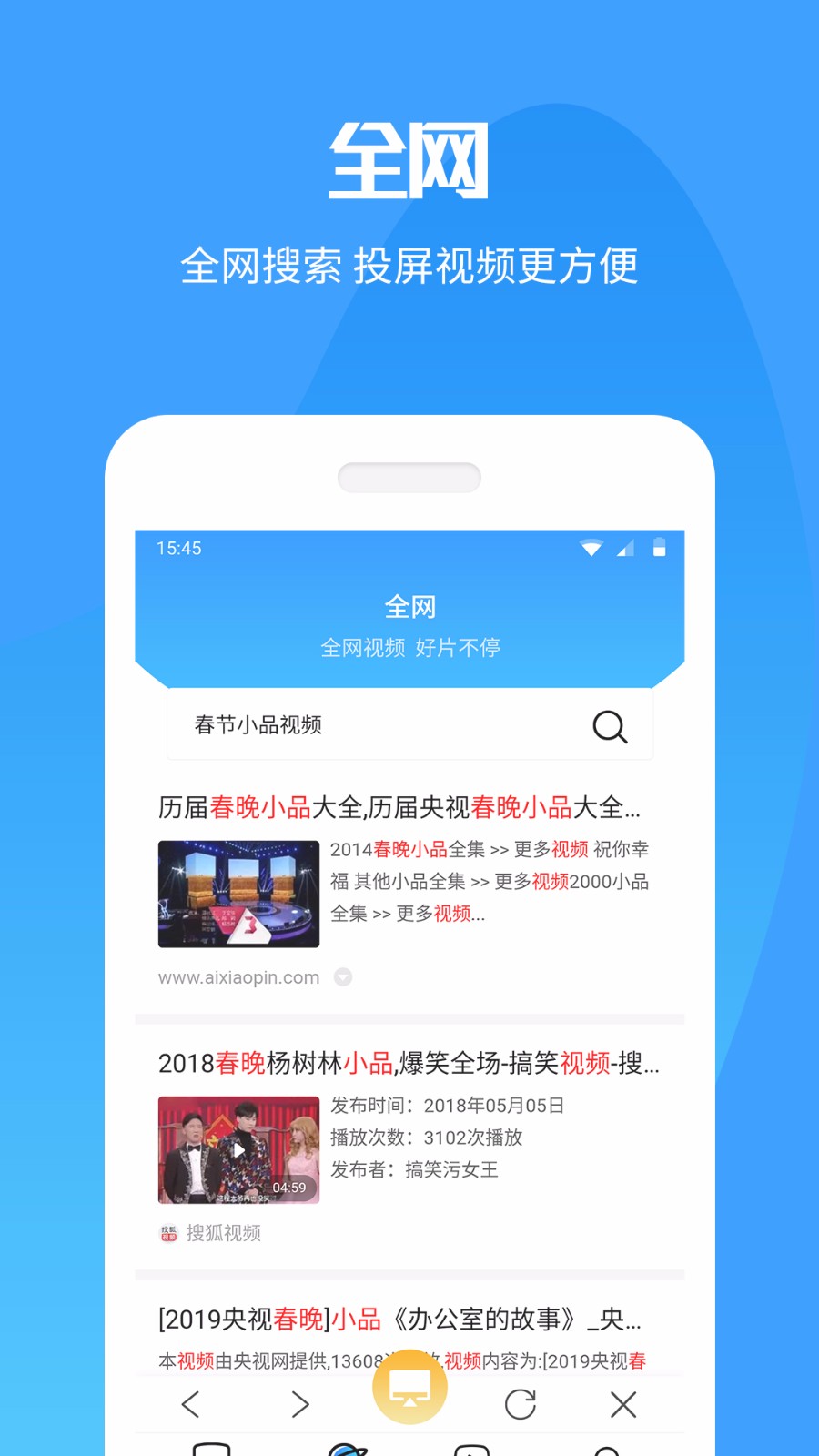Go back with the left arrow
The height and width of the screenshot is (1456, 819).
[x=191, y=1404]
